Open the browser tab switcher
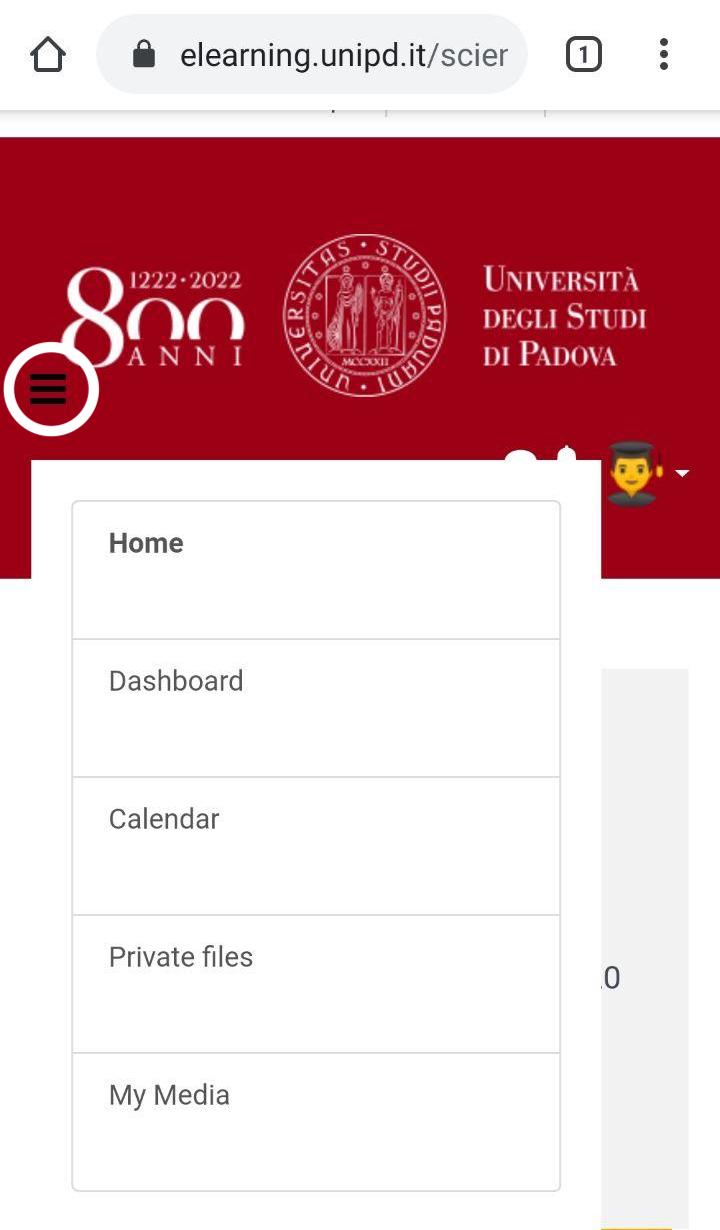Screen dimensions: 720x1230 (583, 55)
